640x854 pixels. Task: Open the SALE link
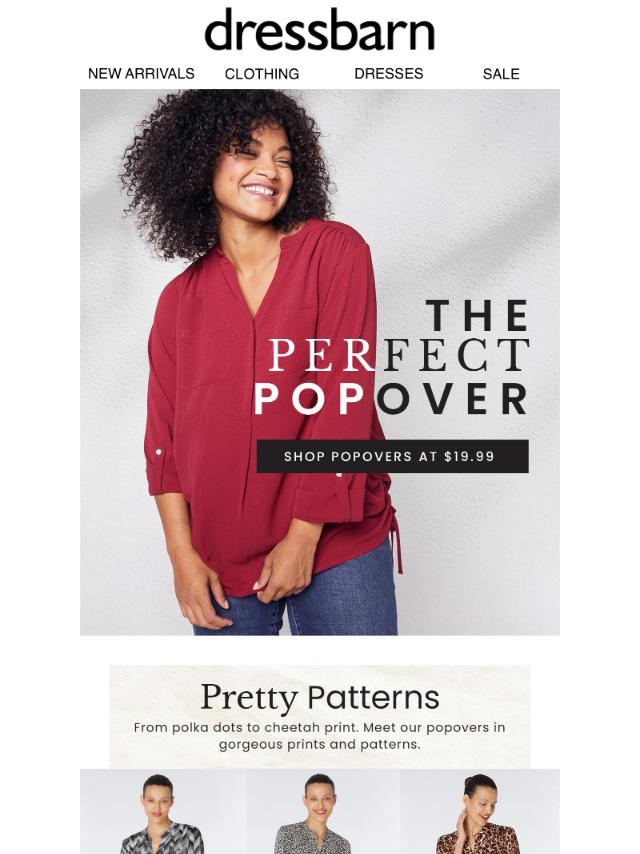[501, 74]
